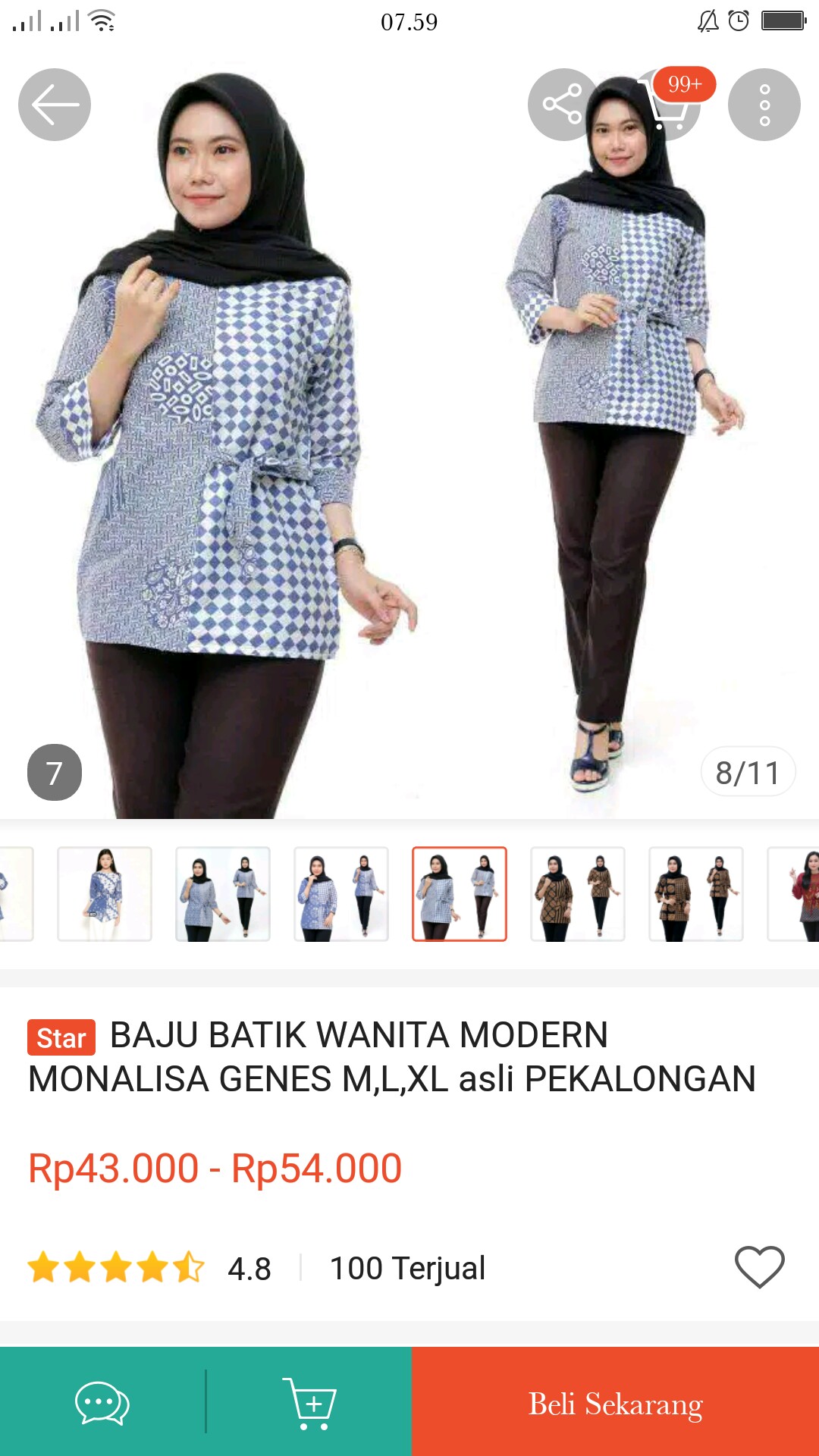Tap the muted notification bell indicator
The image size is (819, 1456).
706,20
